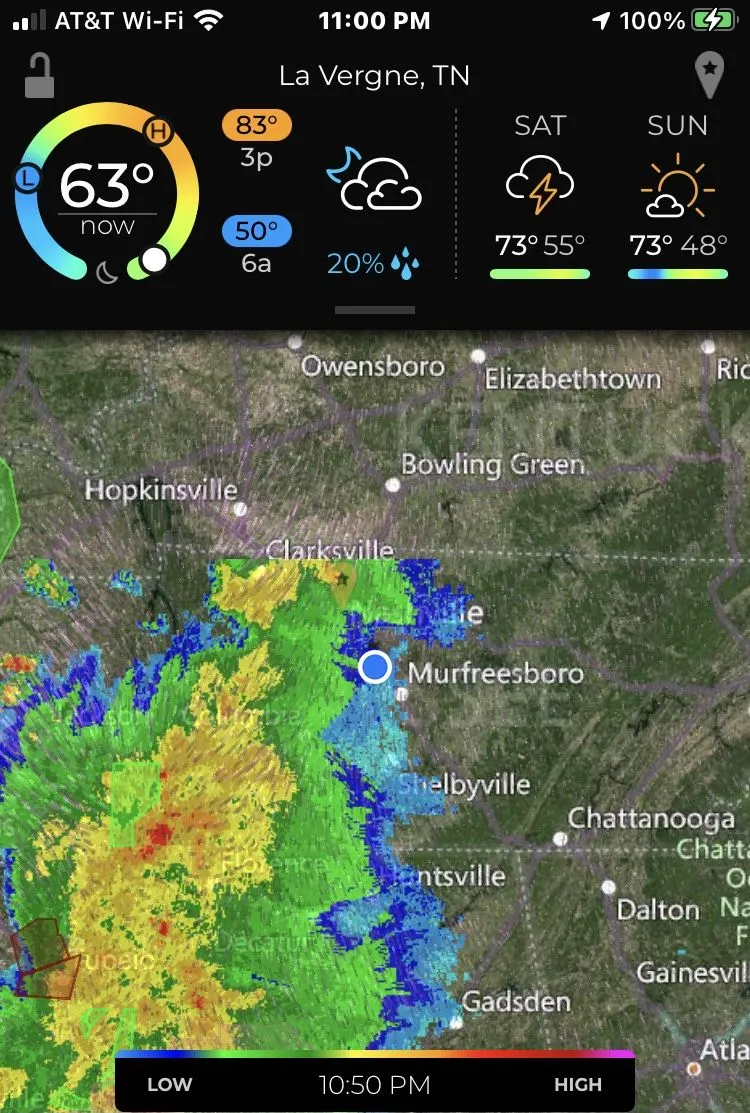Open saved locations via the star pin
This screenshot has height=1113, width=750.
point(708,76)
